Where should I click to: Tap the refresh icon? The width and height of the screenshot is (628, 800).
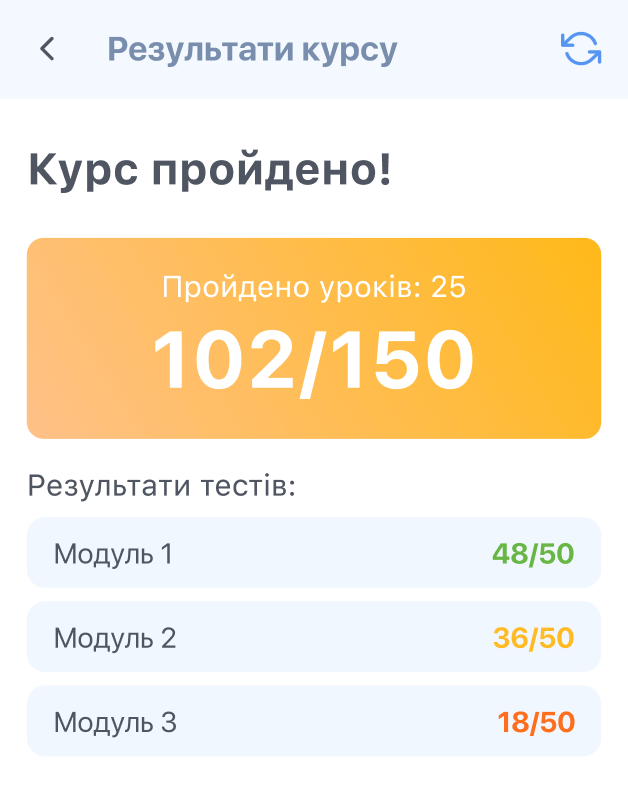click(x=581, y=49)
